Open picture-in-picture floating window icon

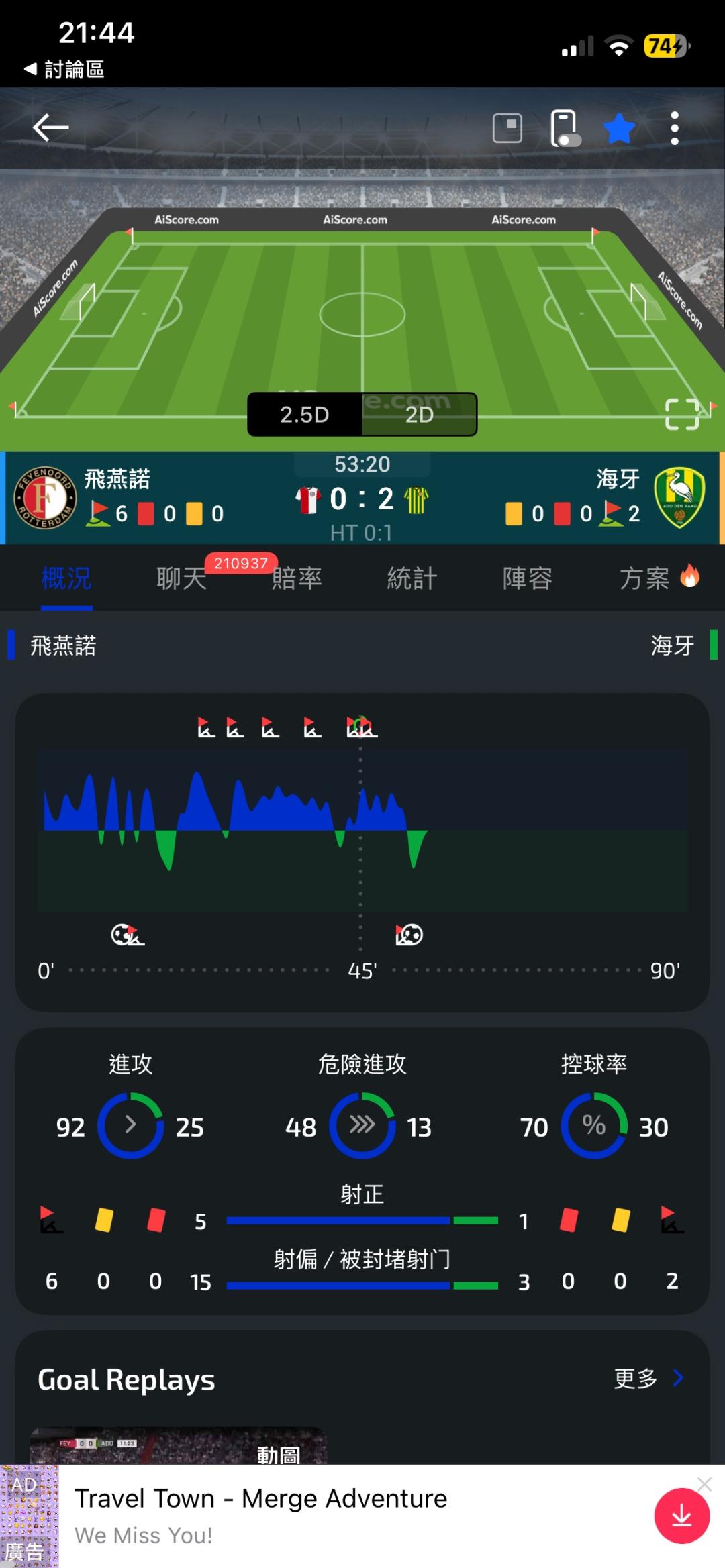[x=507, y=127]
